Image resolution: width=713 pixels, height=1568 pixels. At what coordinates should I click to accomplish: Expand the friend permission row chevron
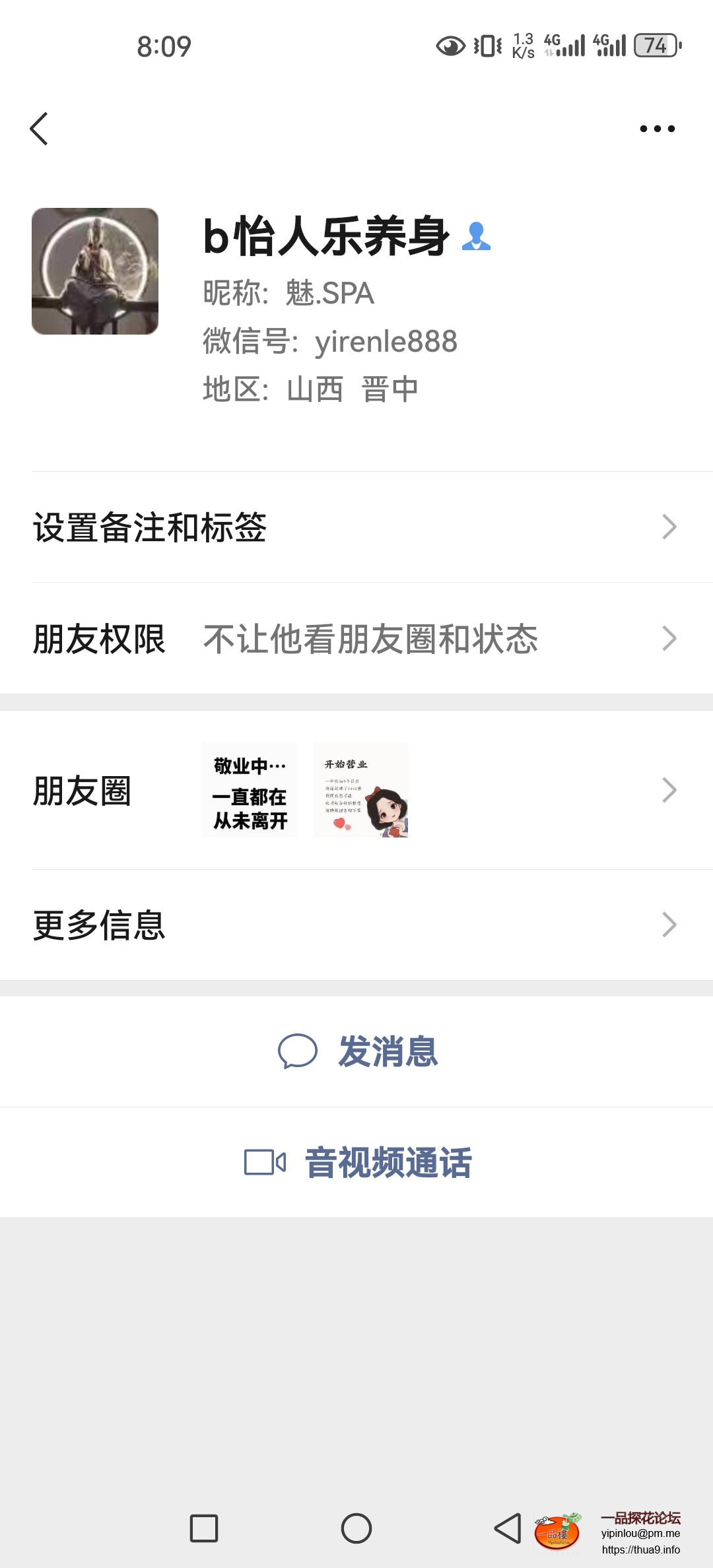(670, 638)
